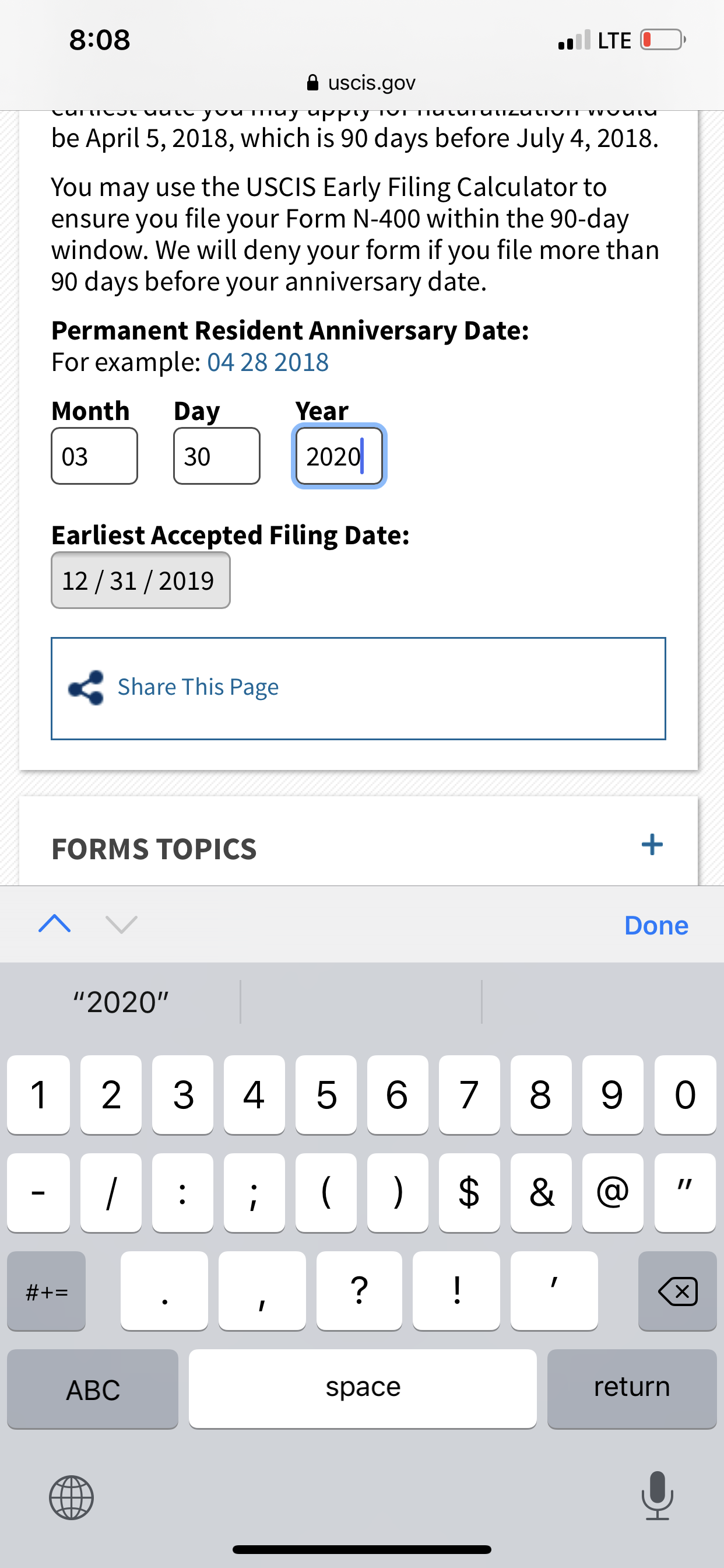The image size is (724, 1568).
Task: Open Share This Page link
Action: 198,687
